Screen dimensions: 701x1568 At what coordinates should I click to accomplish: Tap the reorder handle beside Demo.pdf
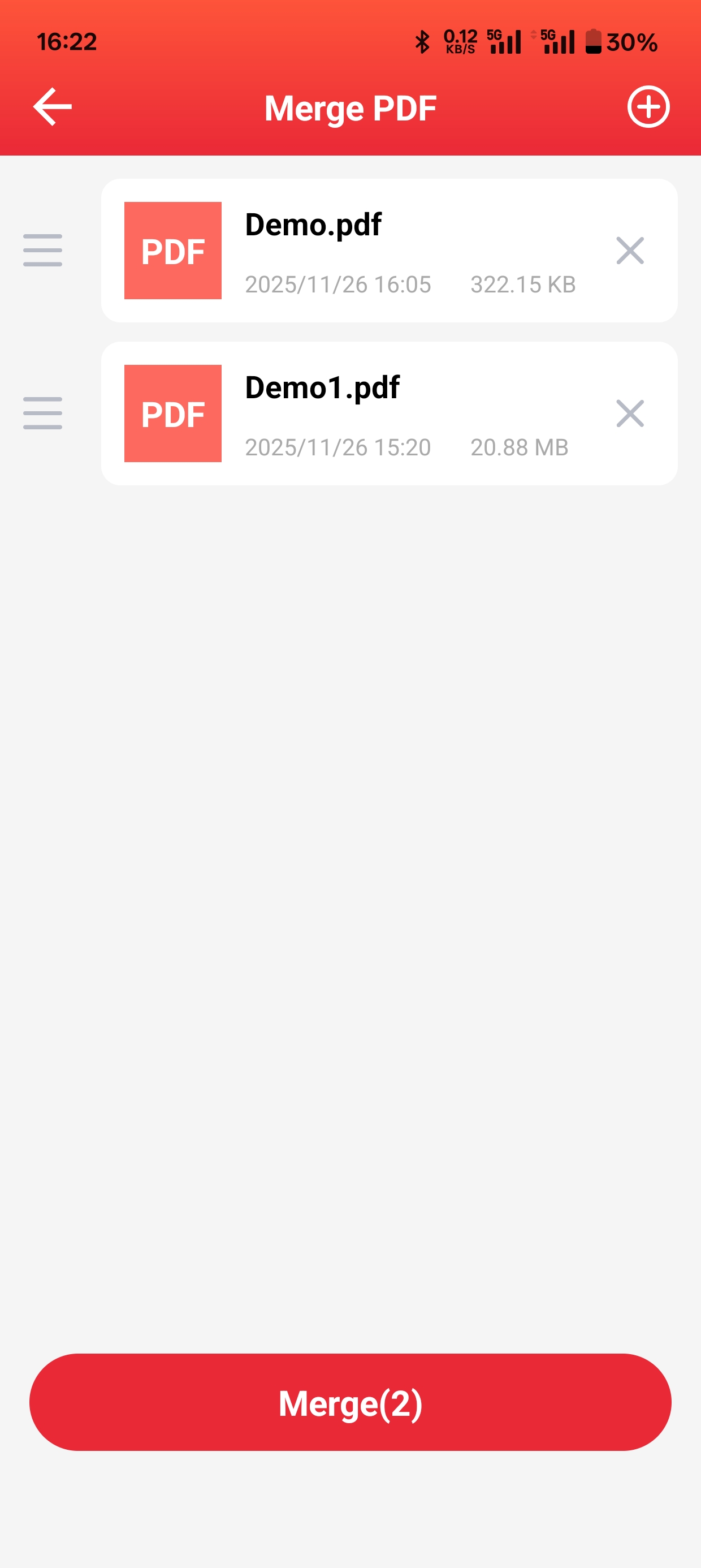click(x=42, y=250)
